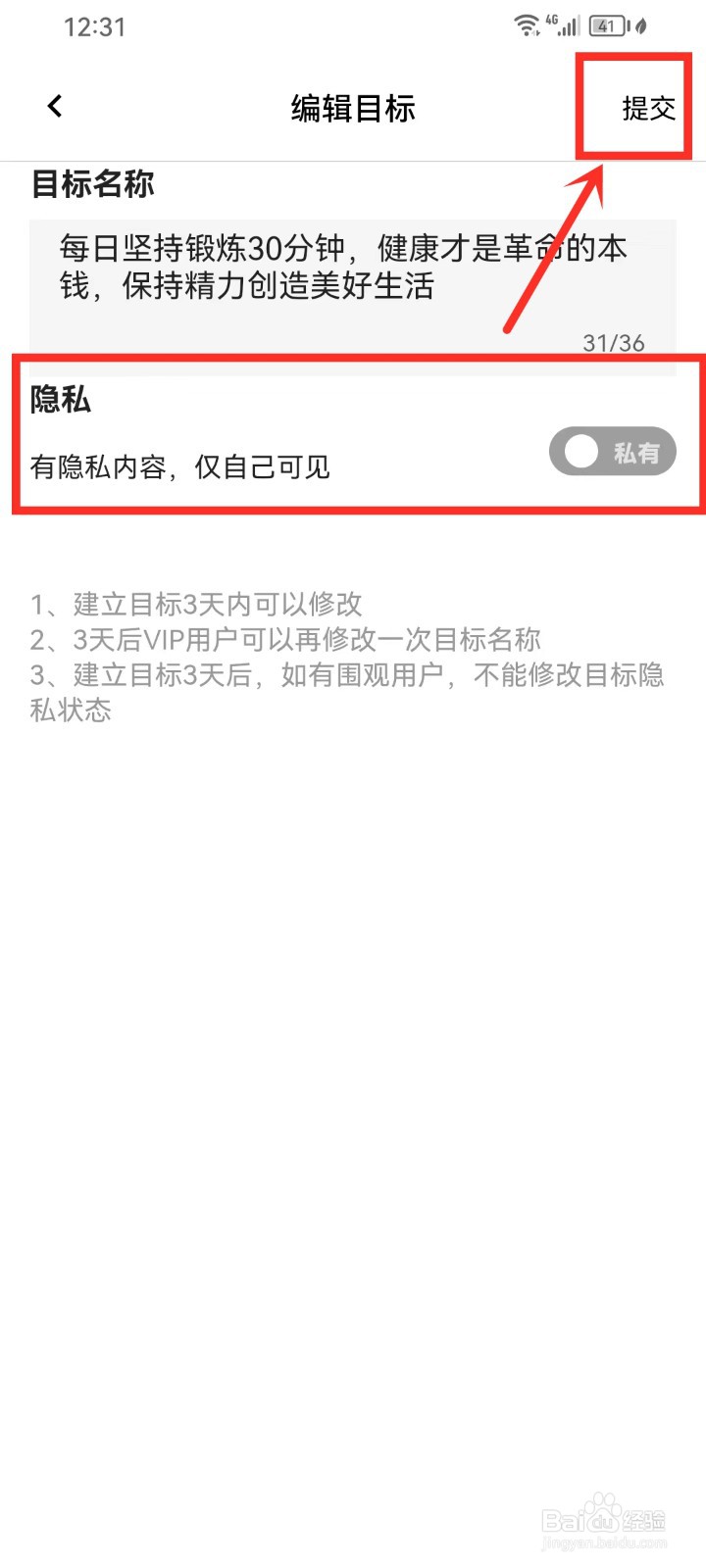Screen dimensions: 706x1568
Task: Tap the WiFi icon in the status bar
Action: click(527, 26)
